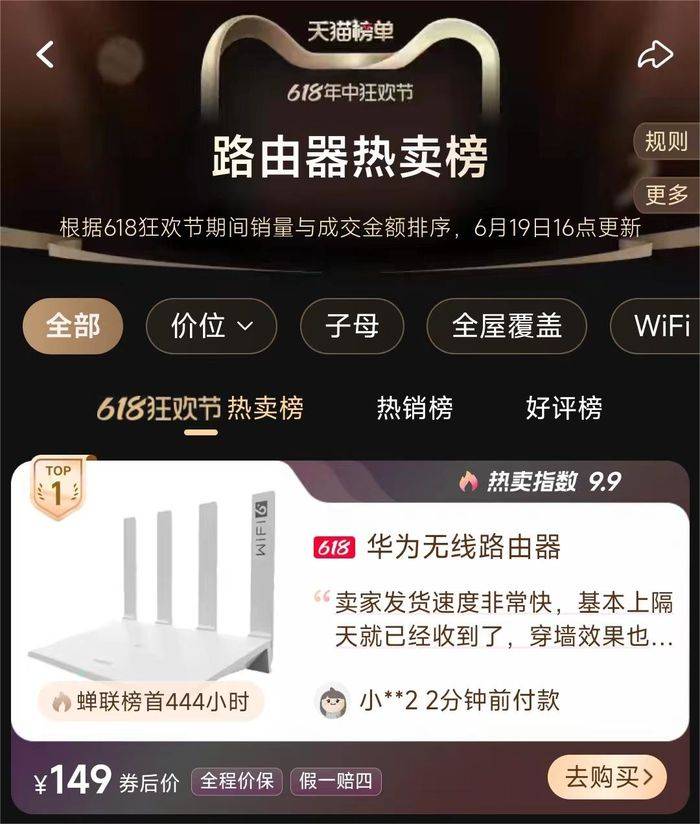Viewport: 700px width, 824px height.
Task: Tap 去购买 to buy the router
Action: [x=607, y=776]
